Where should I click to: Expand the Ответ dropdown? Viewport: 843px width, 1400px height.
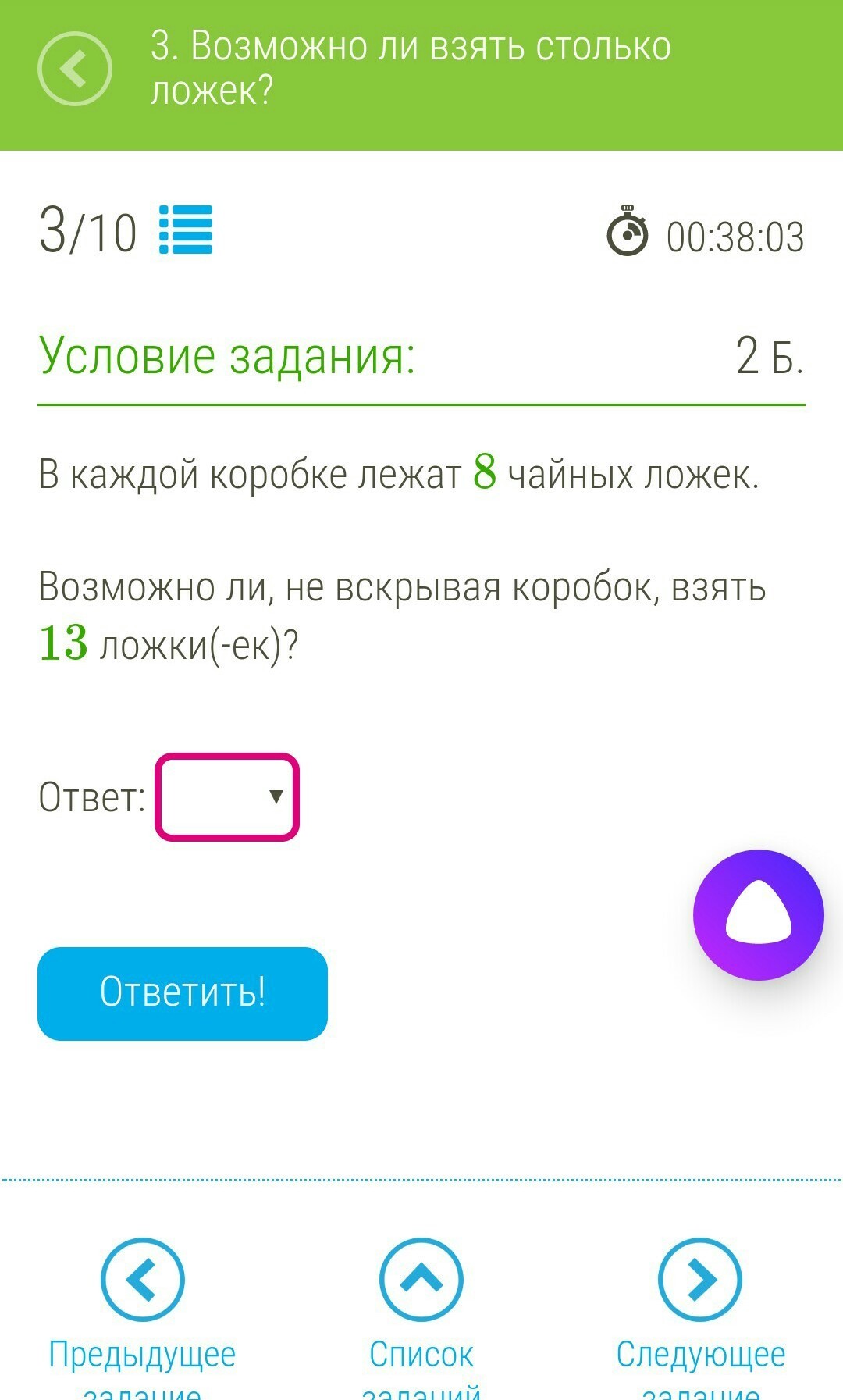pos(227,797)
